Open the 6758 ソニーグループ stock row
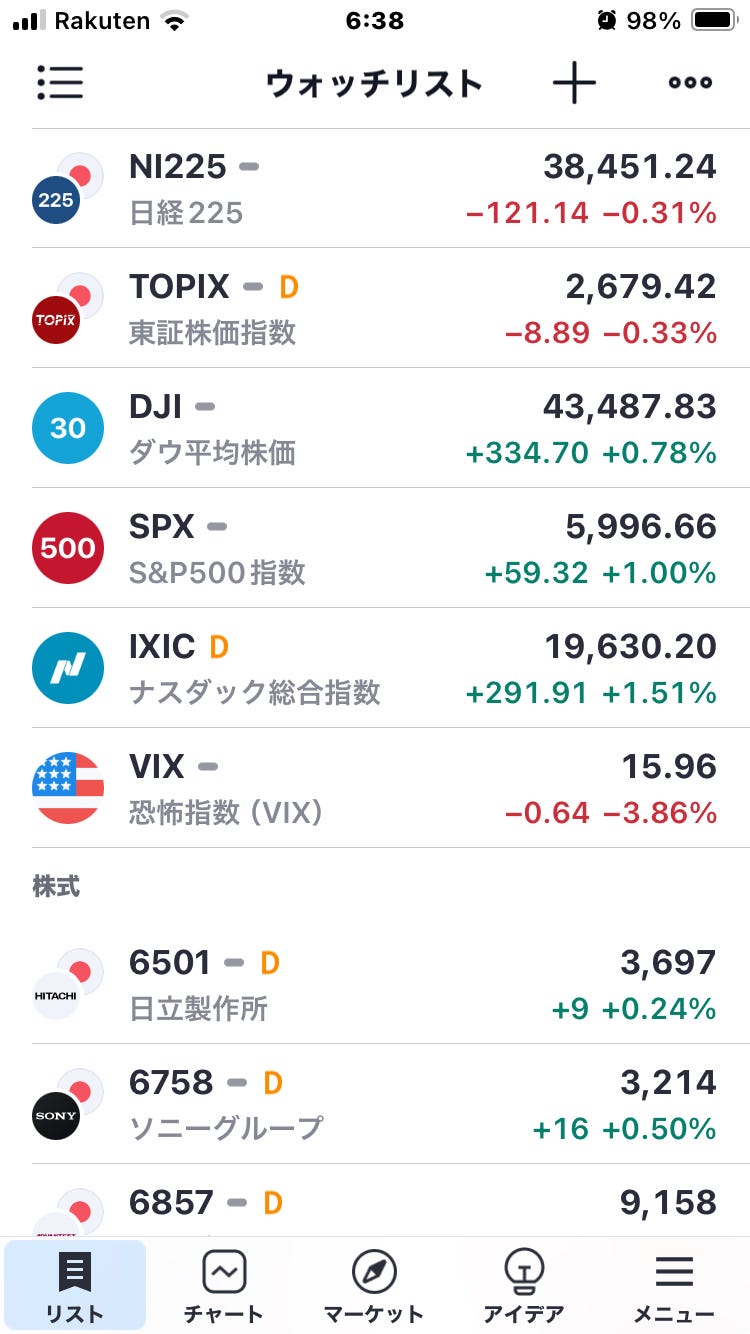Screen dimensions: 750x1334 (375, 1104)
